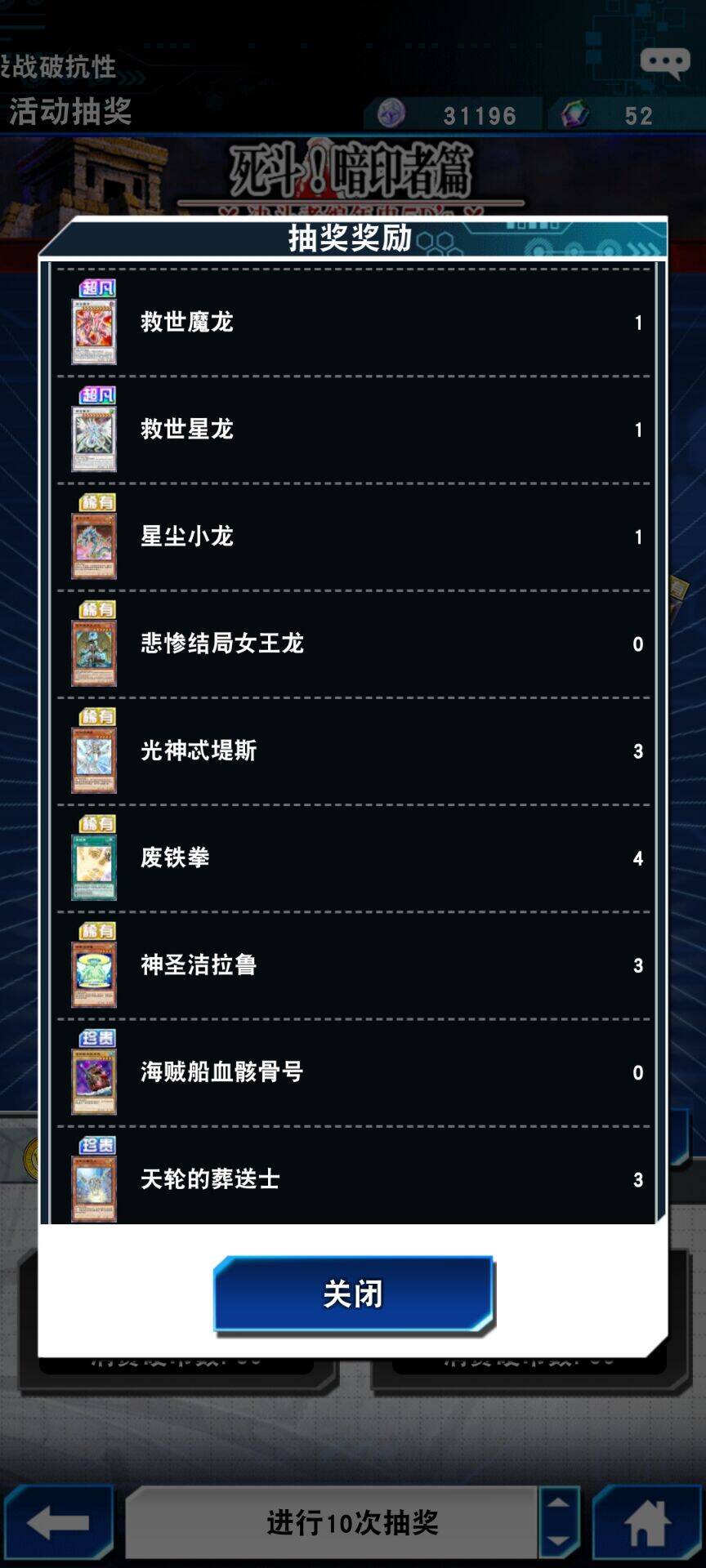View 海贼船血骸骨号 card details
This screenshot has height=1568, width=706.
(94, 1072)
